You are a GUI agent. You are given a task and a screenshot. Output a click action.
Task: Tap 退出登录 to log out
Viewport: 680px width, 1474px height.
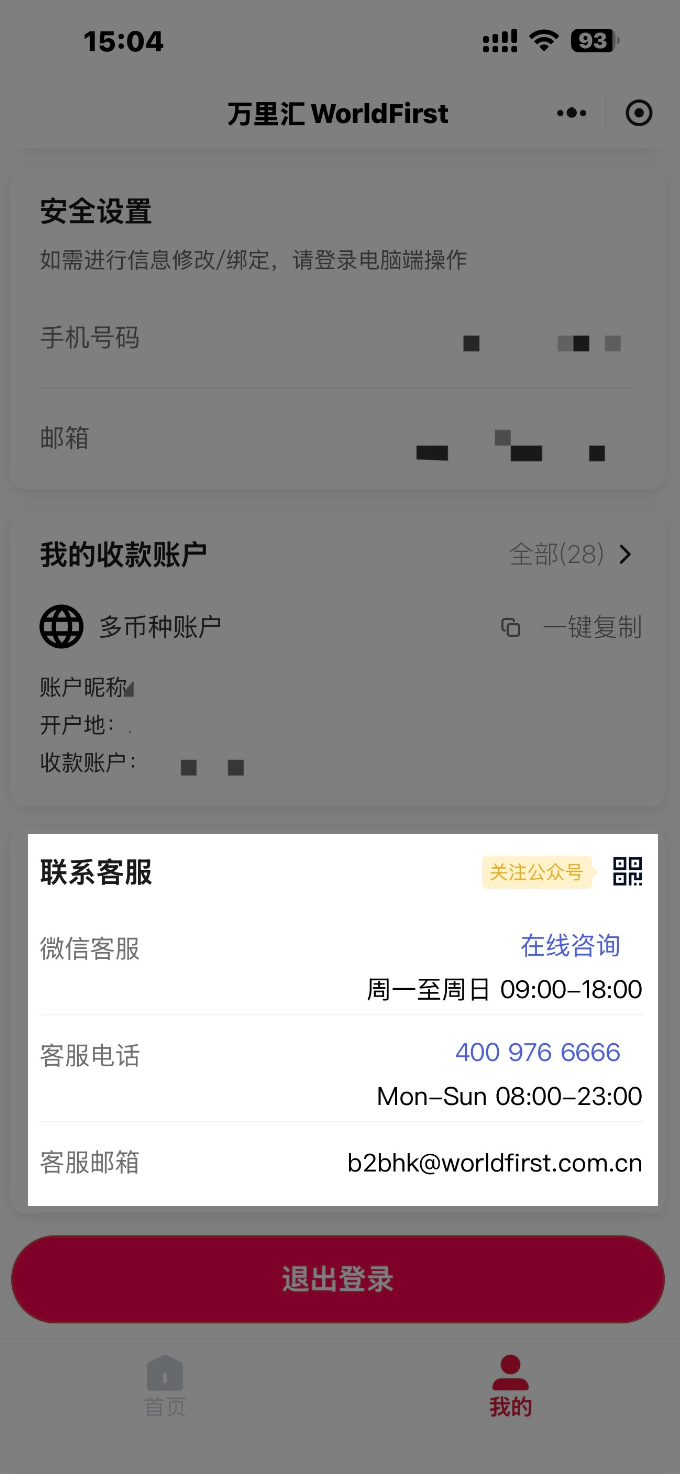pyautogui.click(x=338, y=1279)
